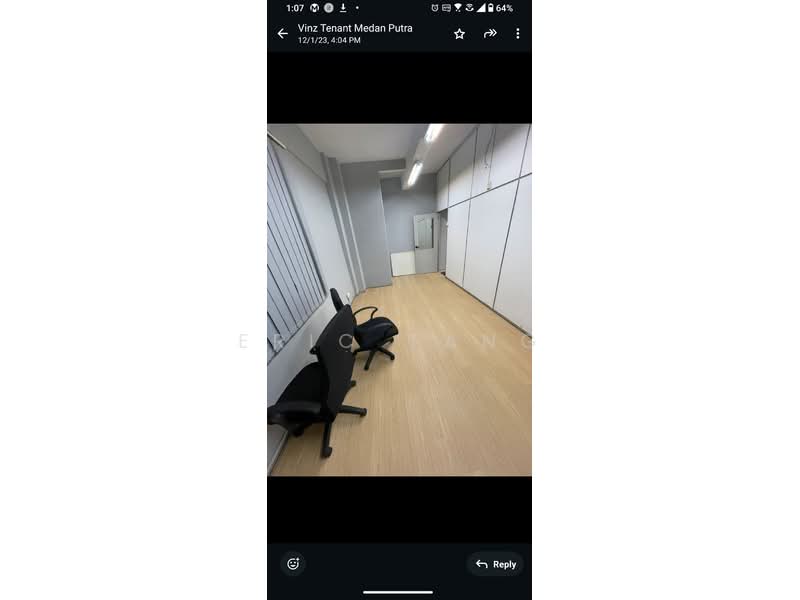This screenshot has width=800, height=600.
Task: Add an emoji reaction to the photo
Action: click(293, 564)
